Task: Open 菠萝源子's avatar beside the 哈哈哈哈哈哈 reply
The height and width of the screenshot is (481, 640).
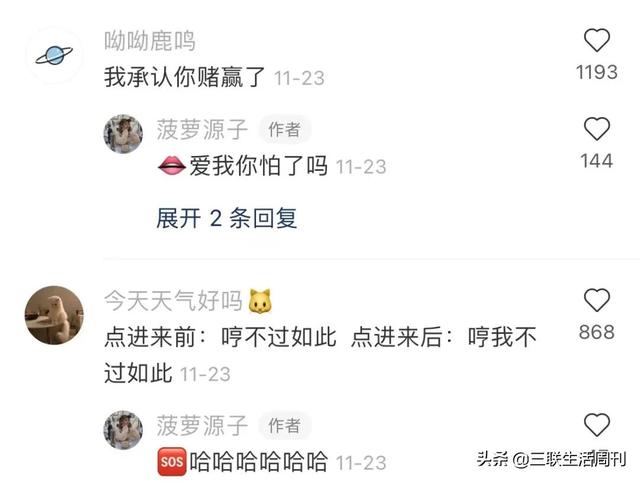Action: (x=124, y=430)
